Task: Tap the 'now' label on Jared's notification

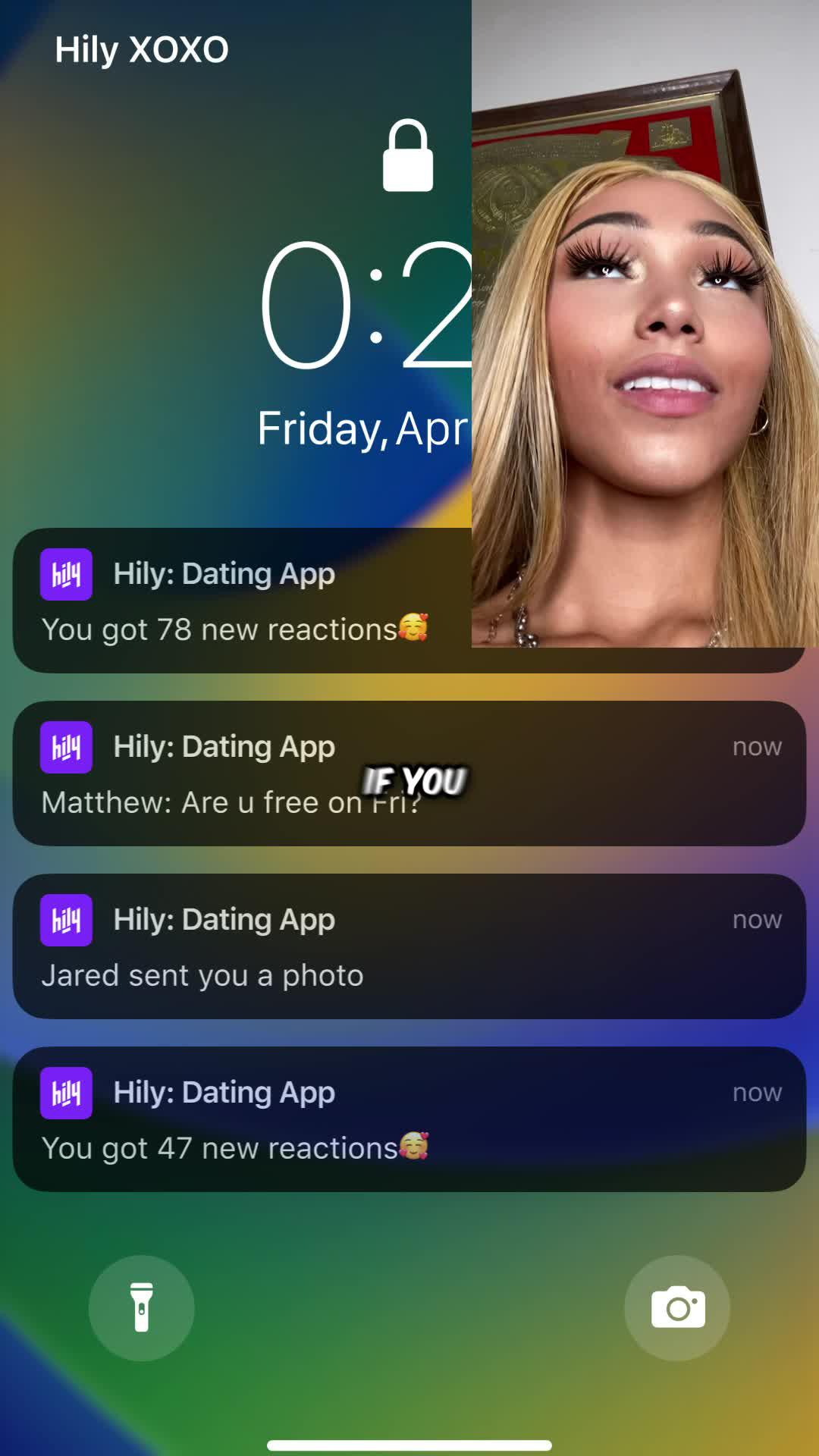Action: tap(756, 919)
